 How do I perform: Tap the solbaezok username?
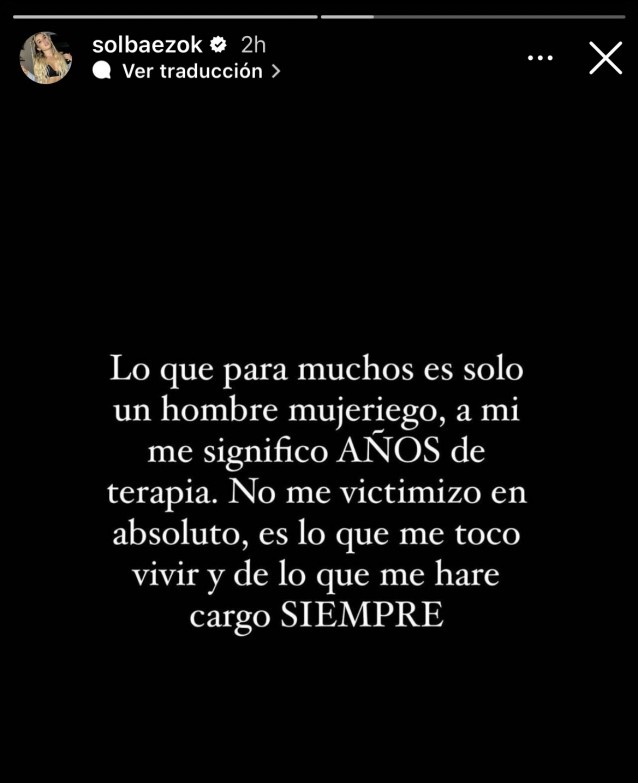(146, 44)
